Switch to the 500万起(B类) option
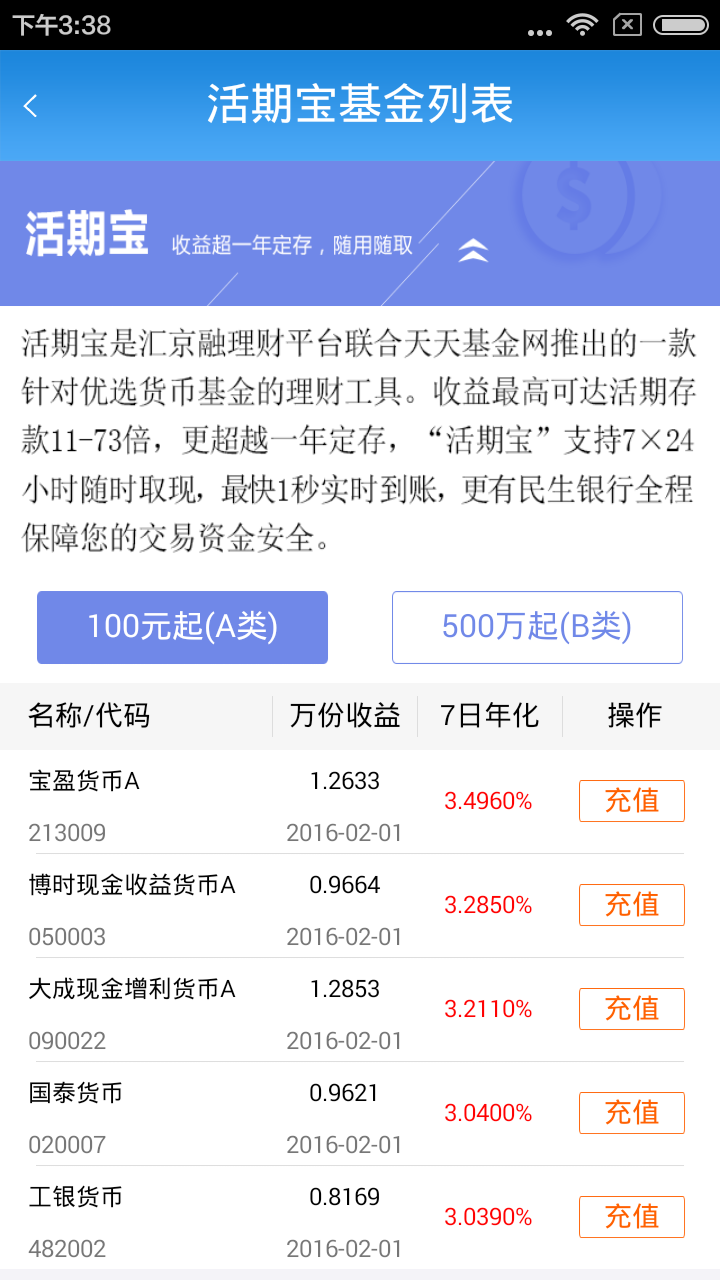This screenshot has width=720, height=1280. pos(537,627)
